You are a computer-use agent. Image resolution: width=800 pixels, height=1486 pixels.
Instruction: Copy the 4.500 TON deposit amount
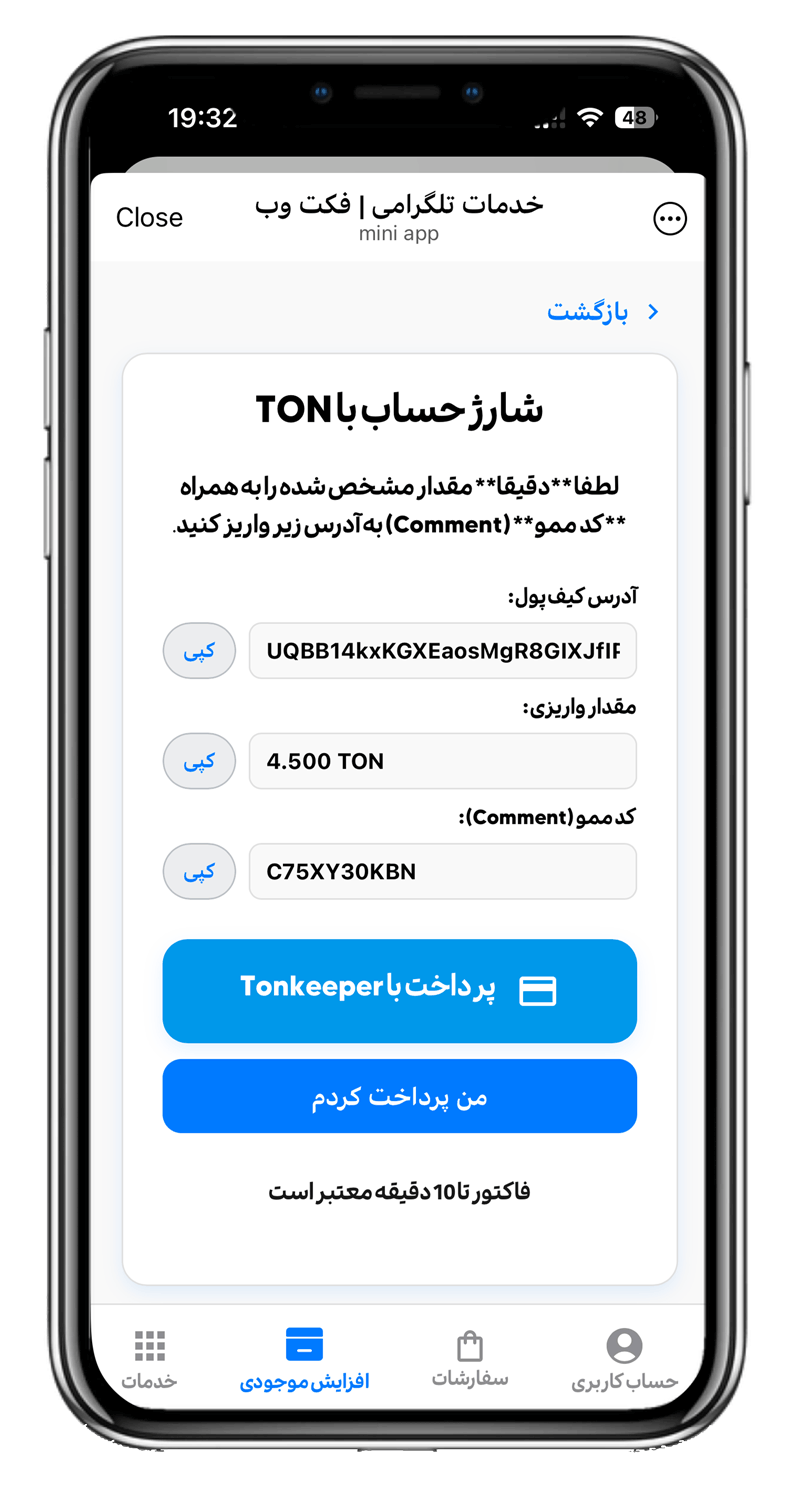coord(199,761)
